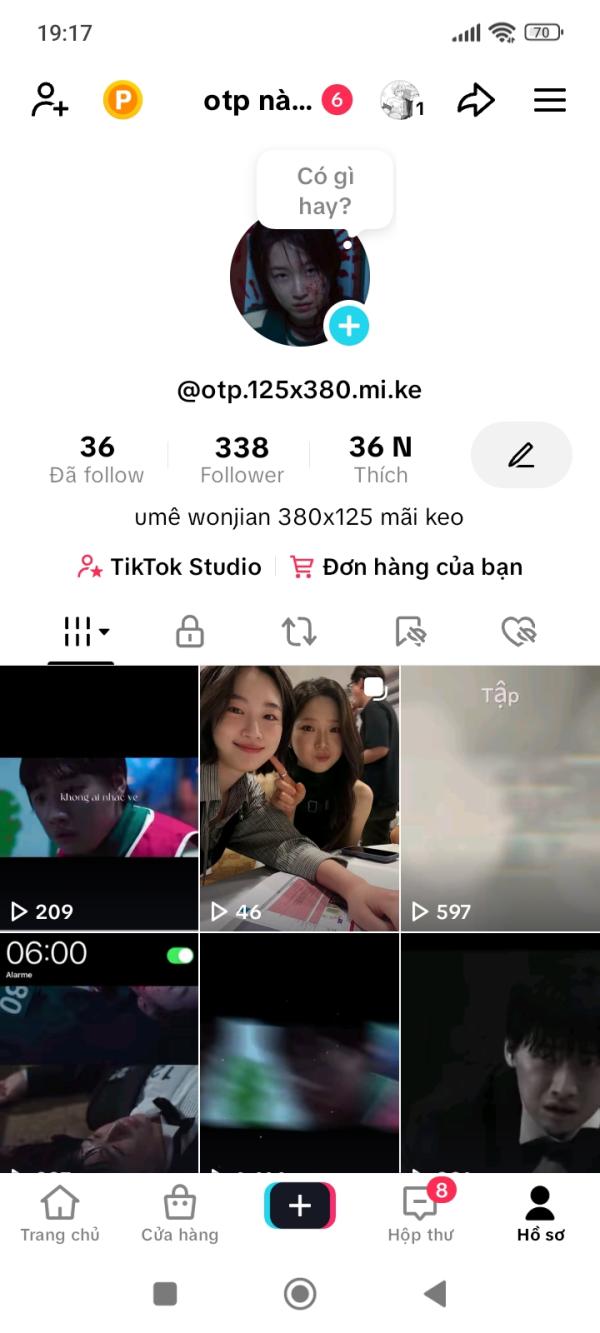View the 338 Follower list
The image size is (600, 1333).
(242, 459)
